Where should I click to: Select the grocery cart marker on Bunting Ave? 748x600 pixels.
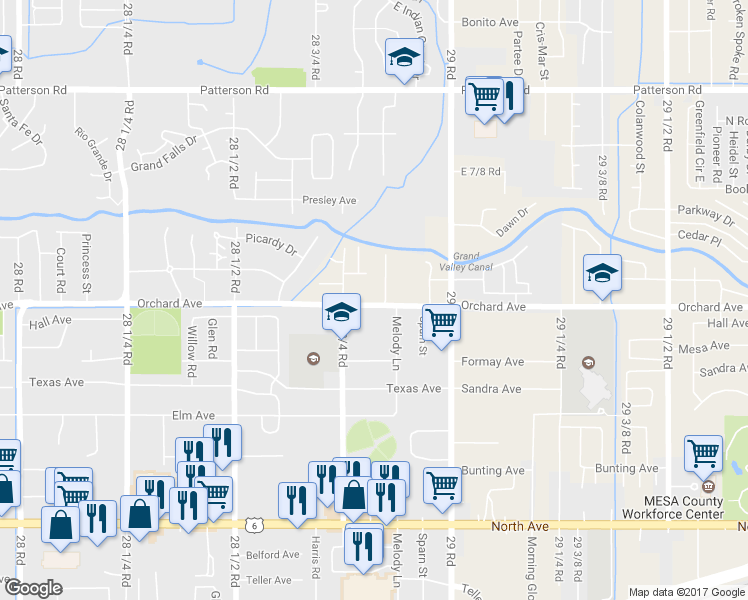[442, 487]
